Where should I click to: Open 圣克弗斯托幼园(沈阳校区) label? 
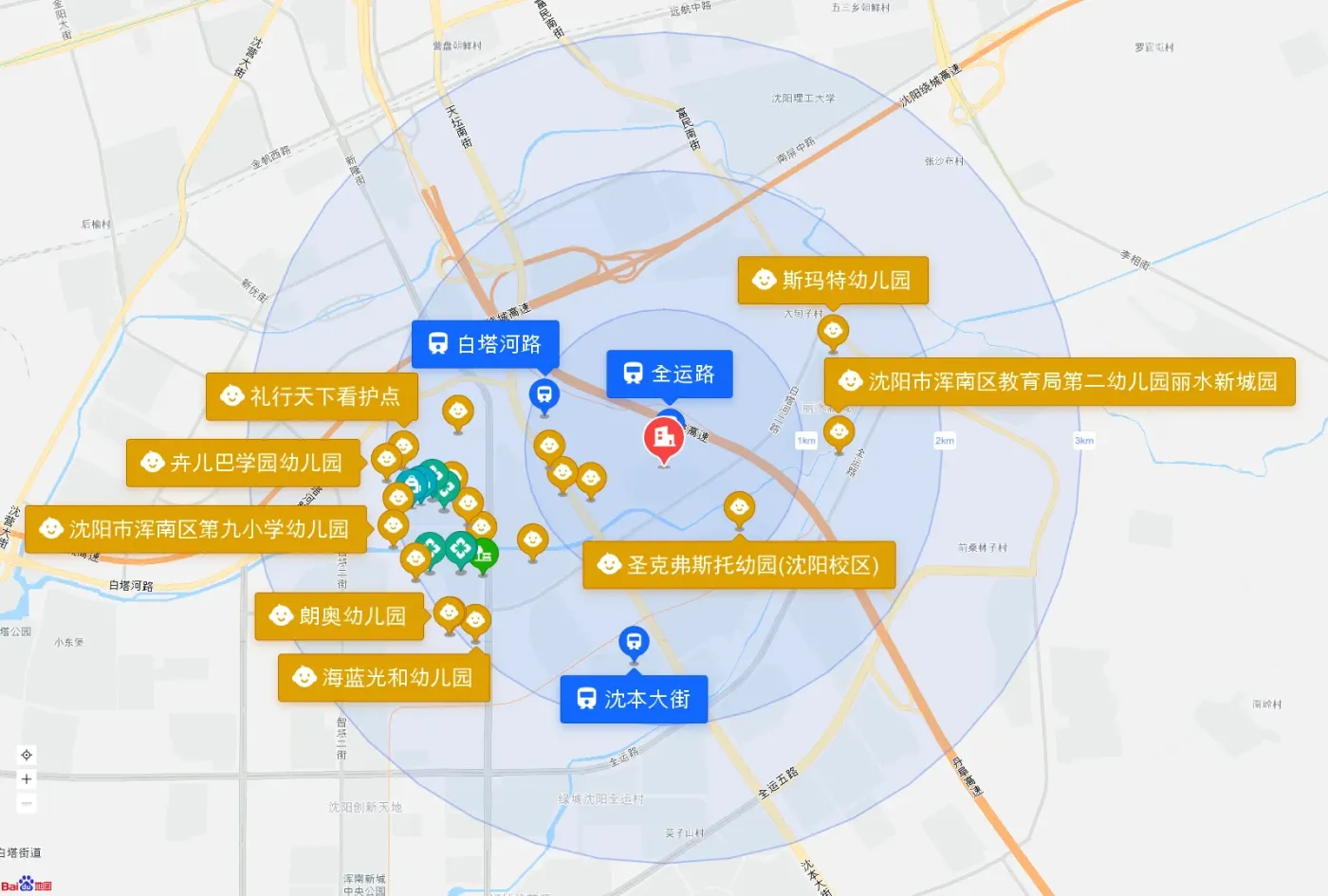click(739, 565)
